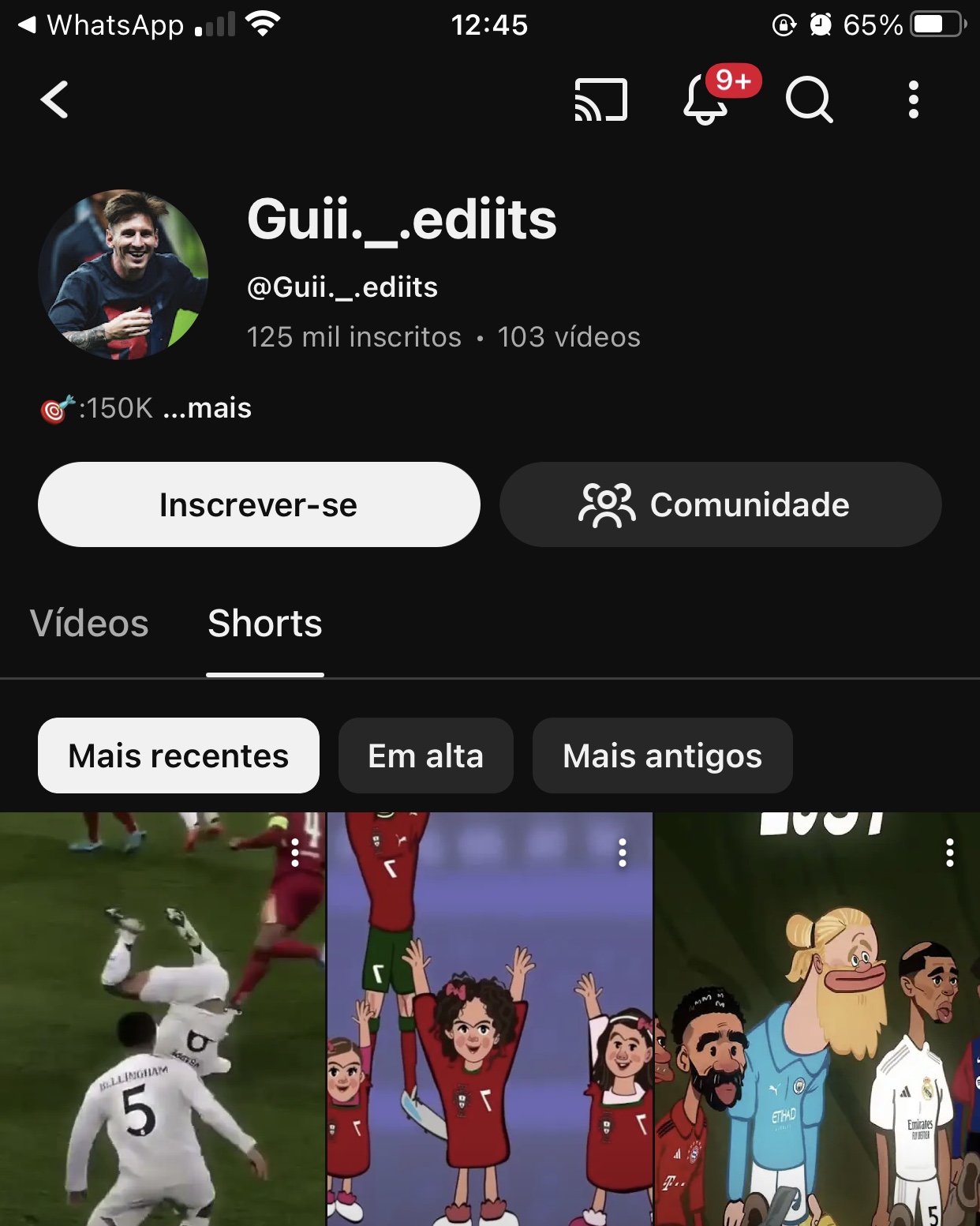The width and height of the screenshot is (980, 1226).
Task: Return to WhatsApp from the status bar
Action: [x=101, y=25]
